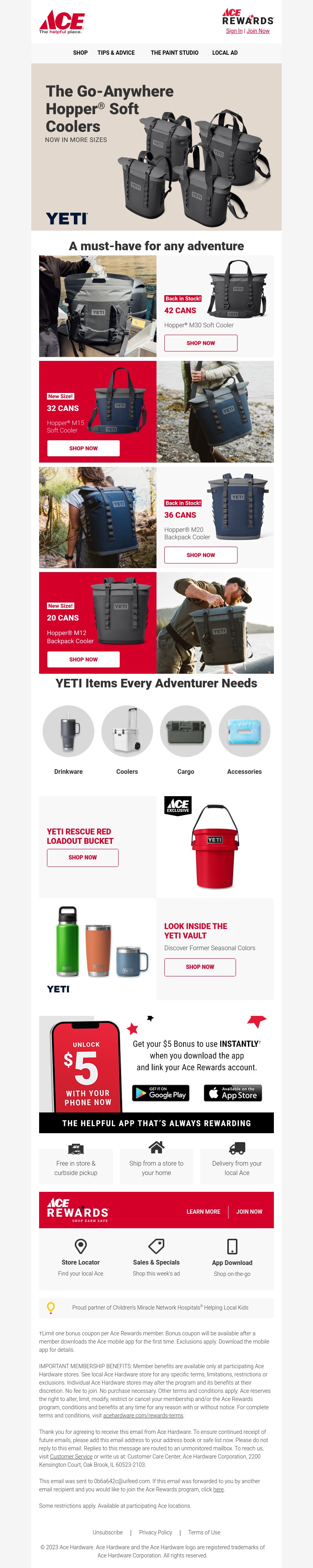Get the app on Google Play
The image size is (313, 1568).
(161, 1093)
